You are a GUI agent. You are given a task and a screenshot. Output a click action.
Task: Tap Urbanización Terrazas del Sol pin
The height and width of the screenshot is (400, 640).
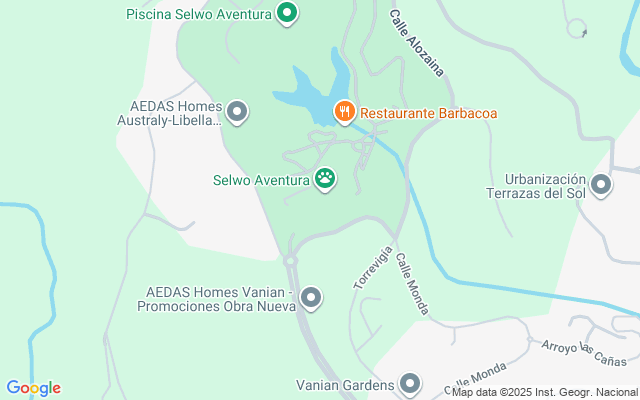[x=601, y=185]
